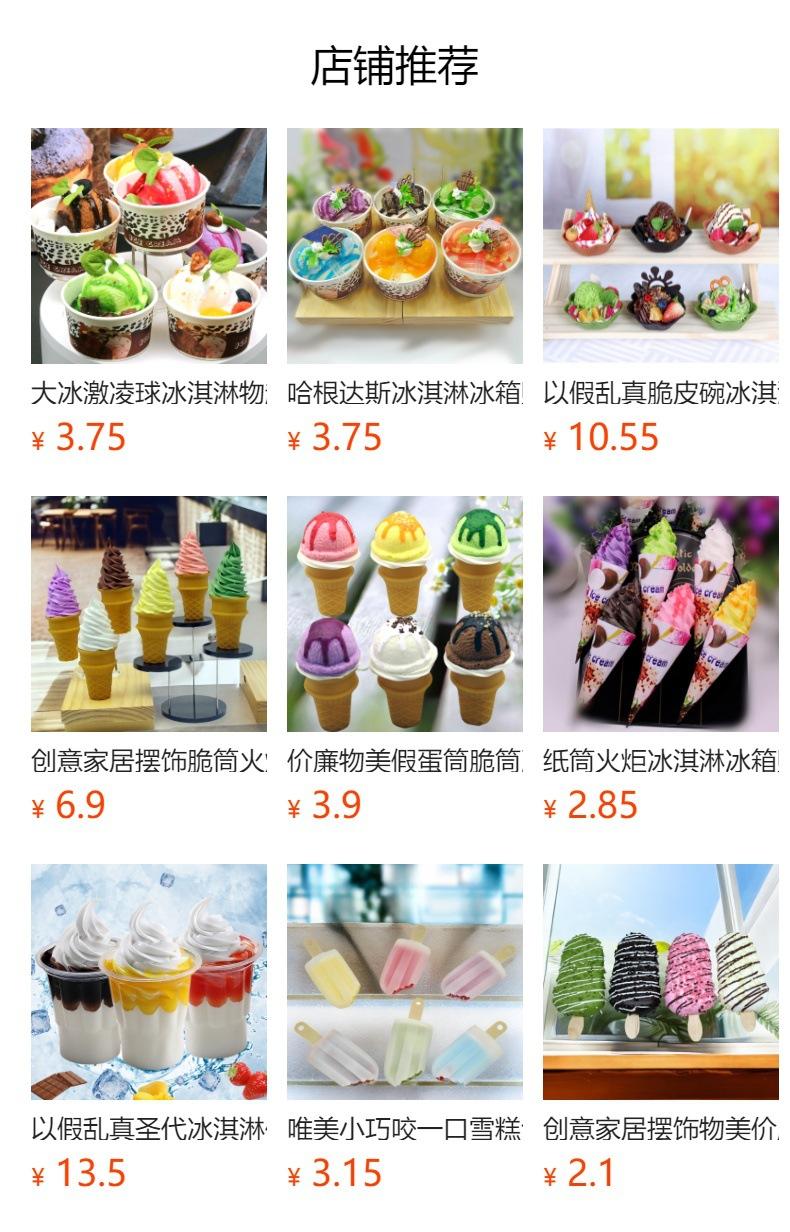The width and height of the screenshot is (790, 1232).
Task: View the 哈根达斯冰淇淋 product card
Action: (404, 246)
